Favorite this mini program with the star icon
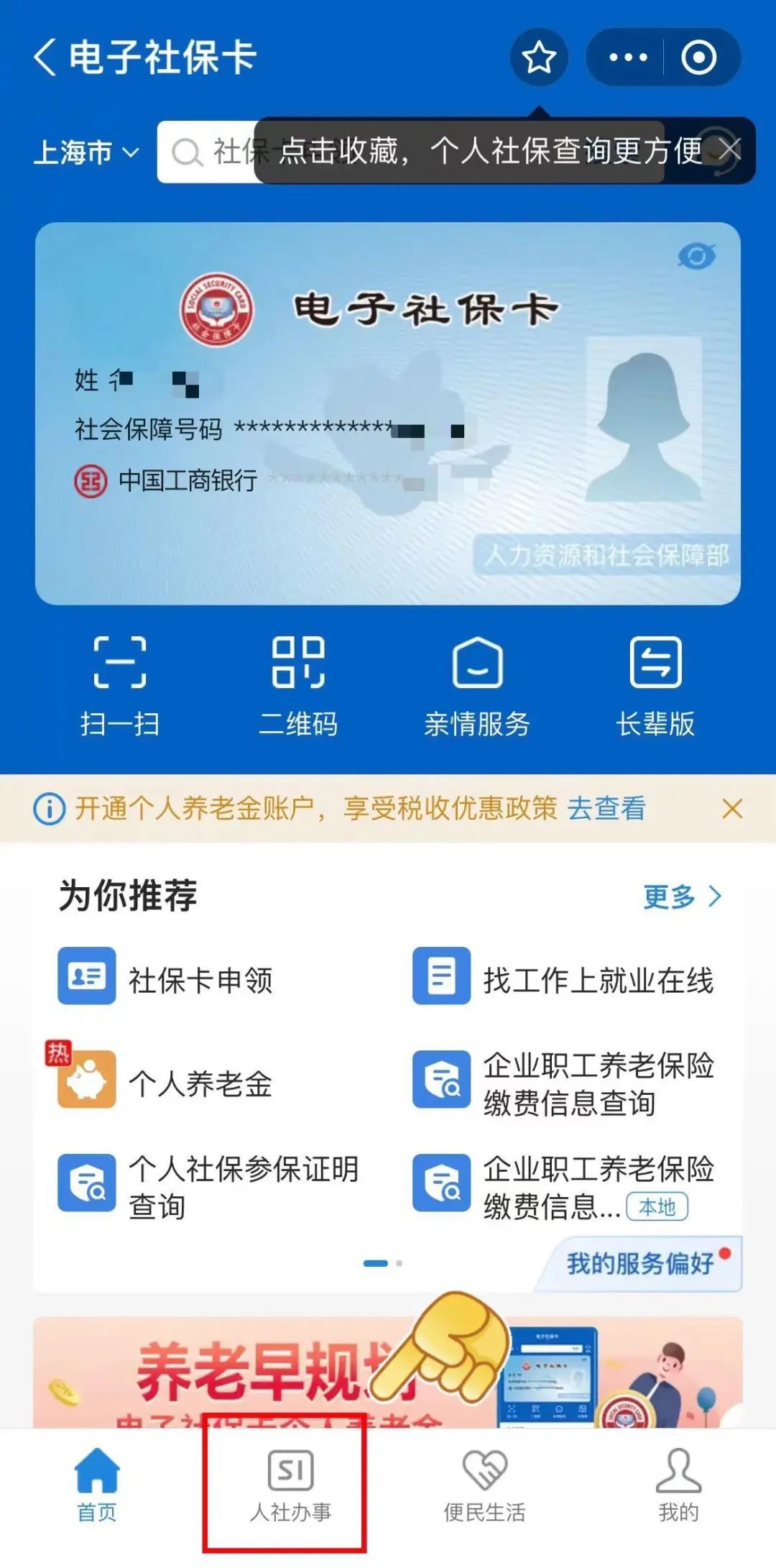 (539, 58)
